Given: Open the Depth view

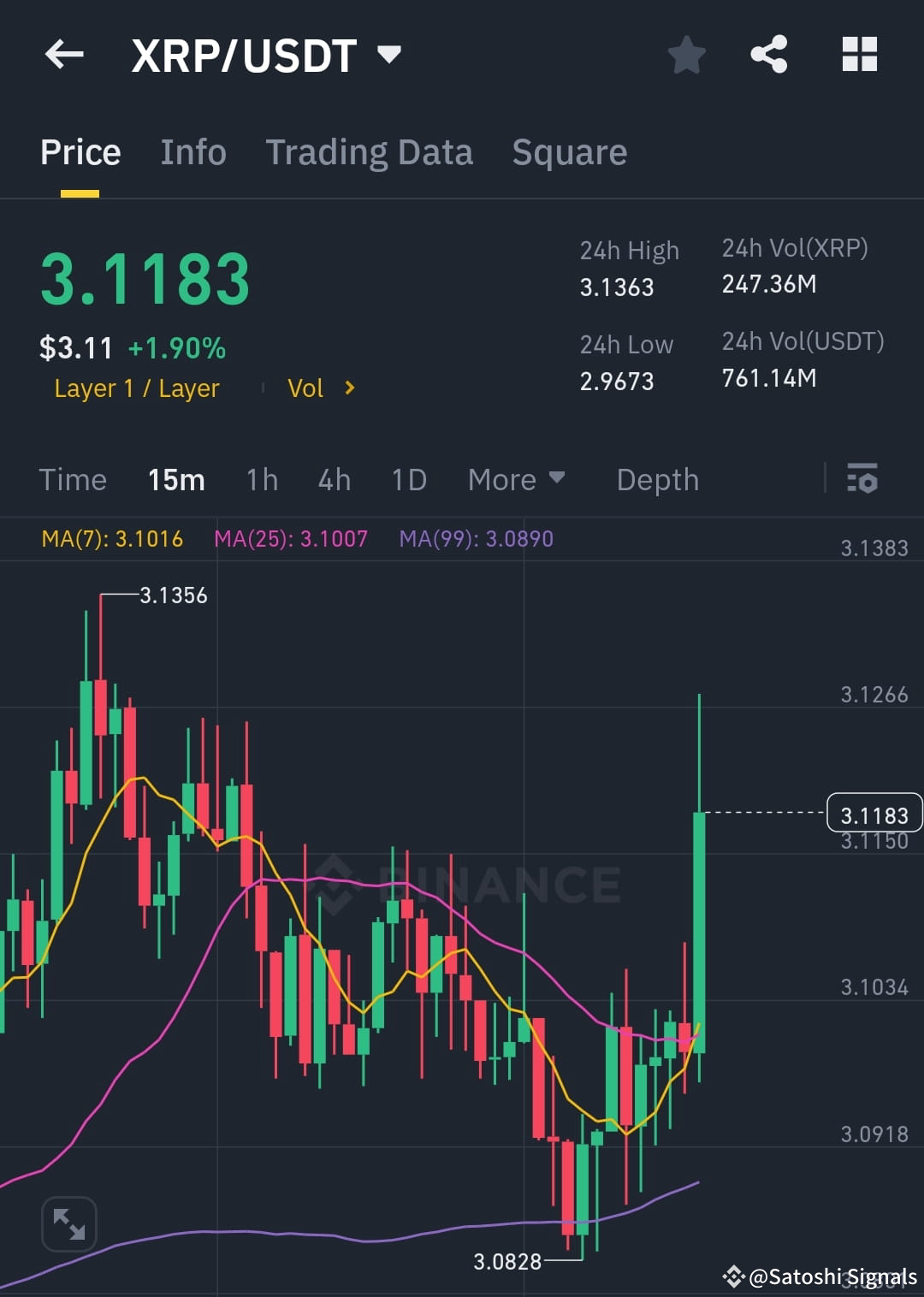Looking at the screenshot, I should (657, 479).
